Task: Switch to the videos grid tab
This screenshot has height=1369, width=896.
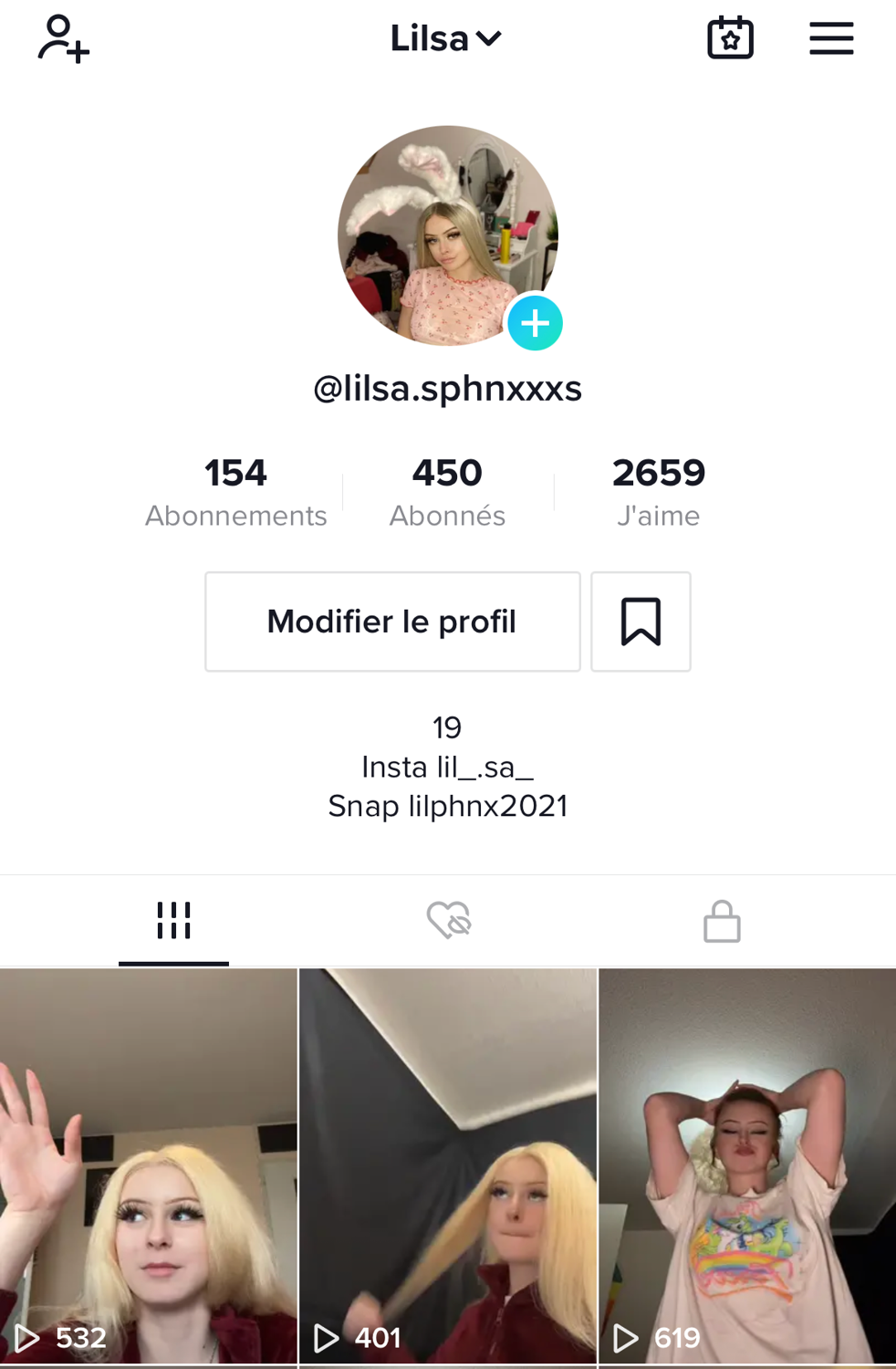Action: 173,921
